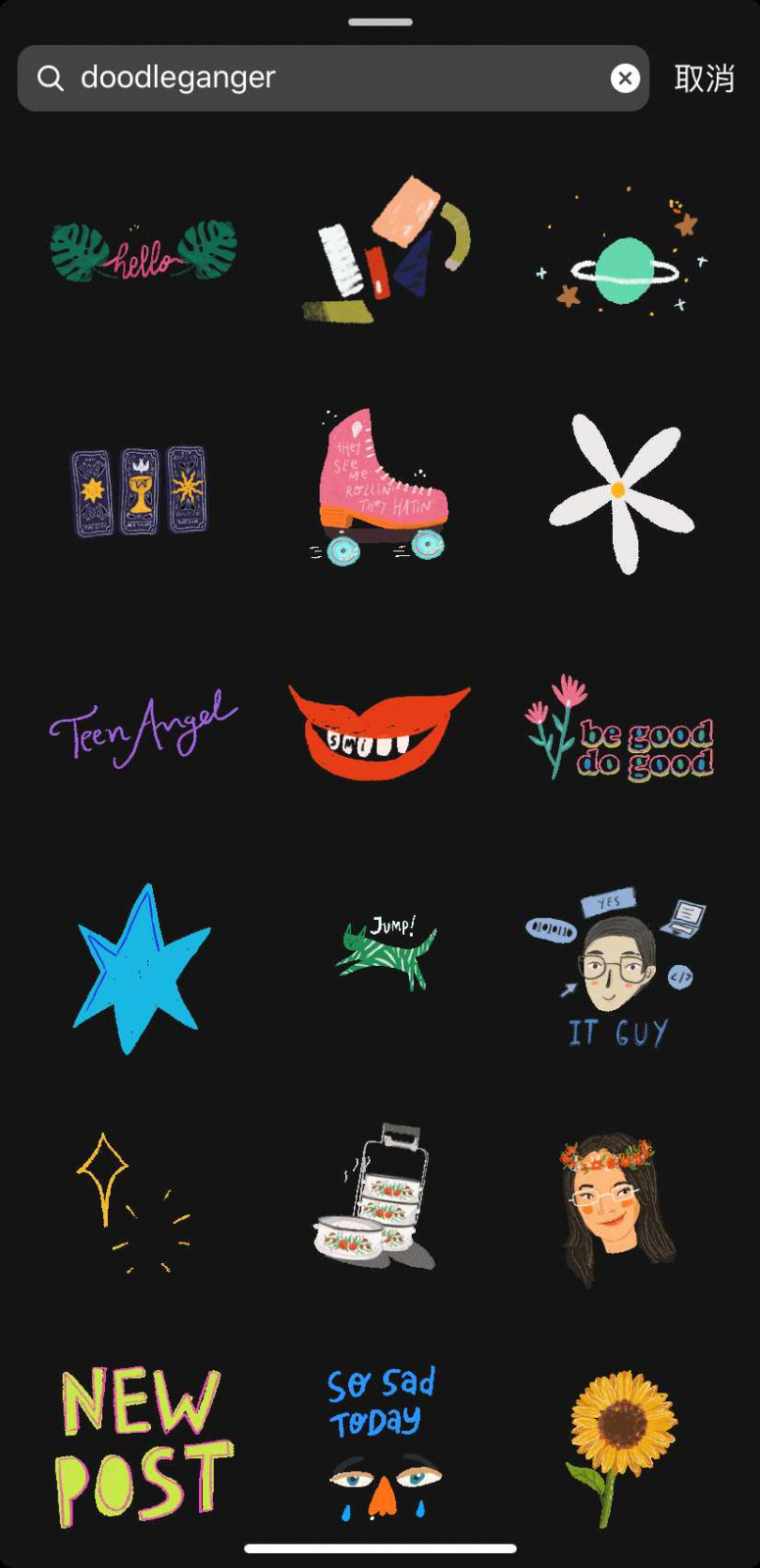Cancel the sticker search
This screenshot has height=1568, width=760.
point(704,79)
